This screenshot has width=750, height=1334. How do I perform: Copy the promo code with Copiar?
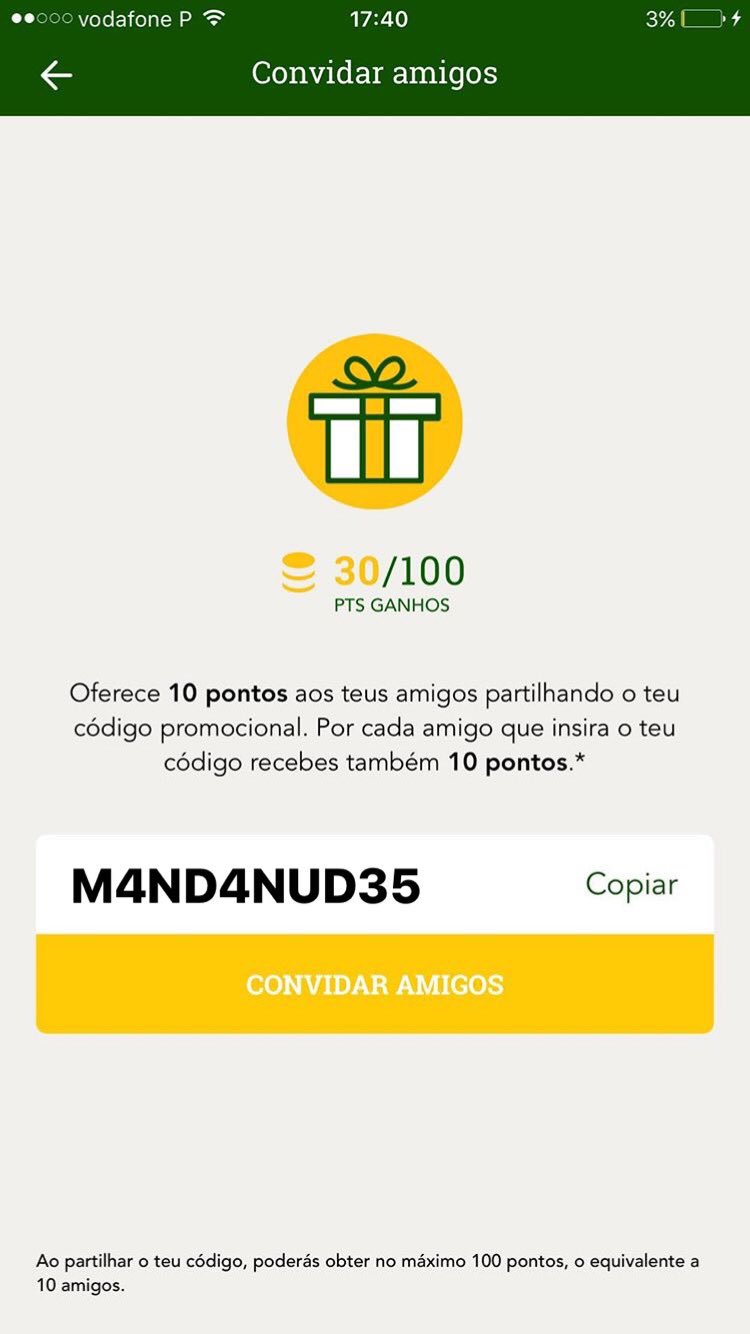click(631, 885)
